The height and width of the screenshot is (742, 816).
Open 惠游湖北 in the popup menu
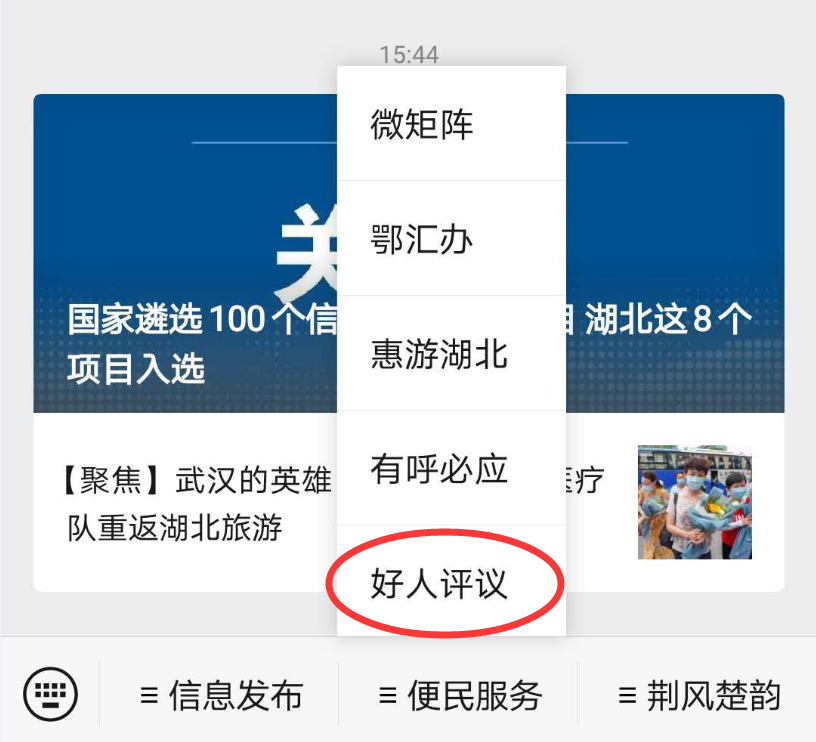click(451, 354)
